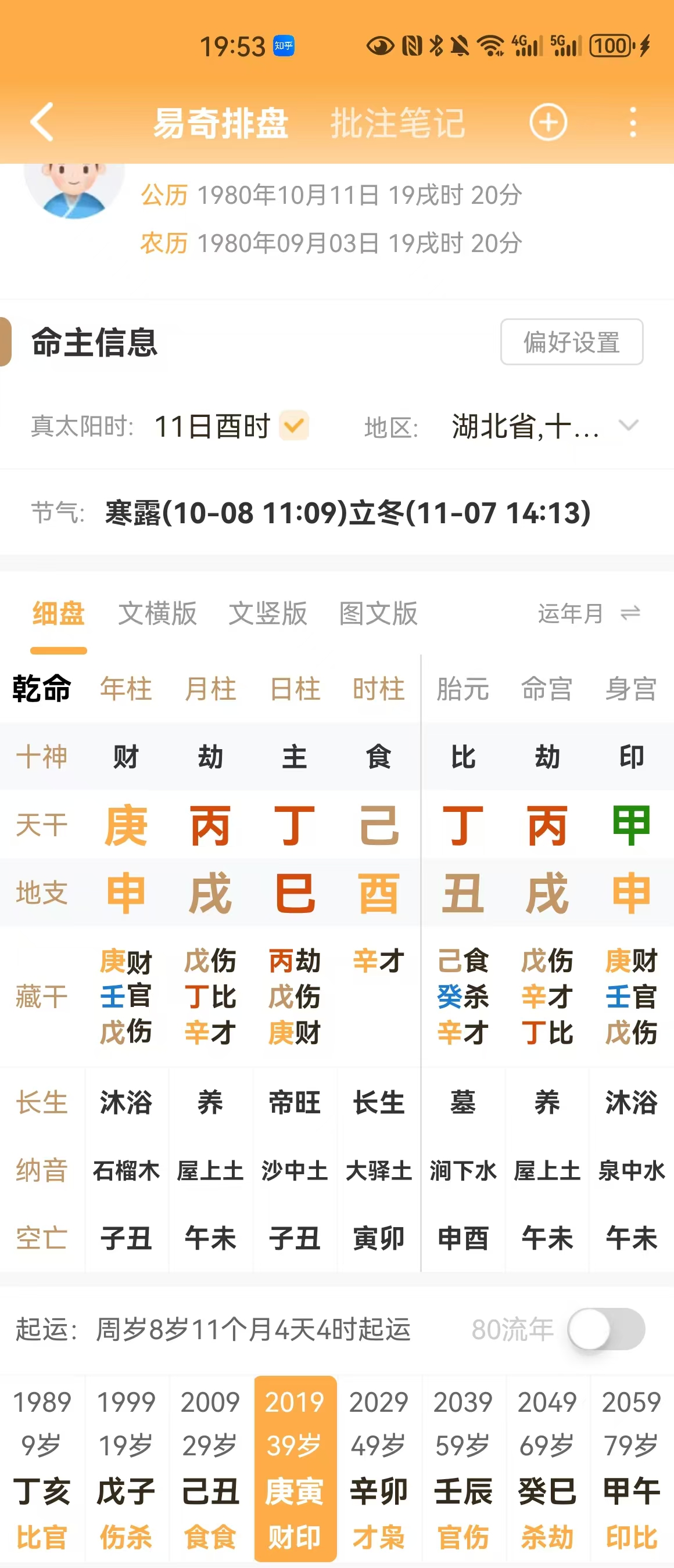Tap the plus circle icon
The height and width of the screenshot is (1568, 674).
(548, 123)
